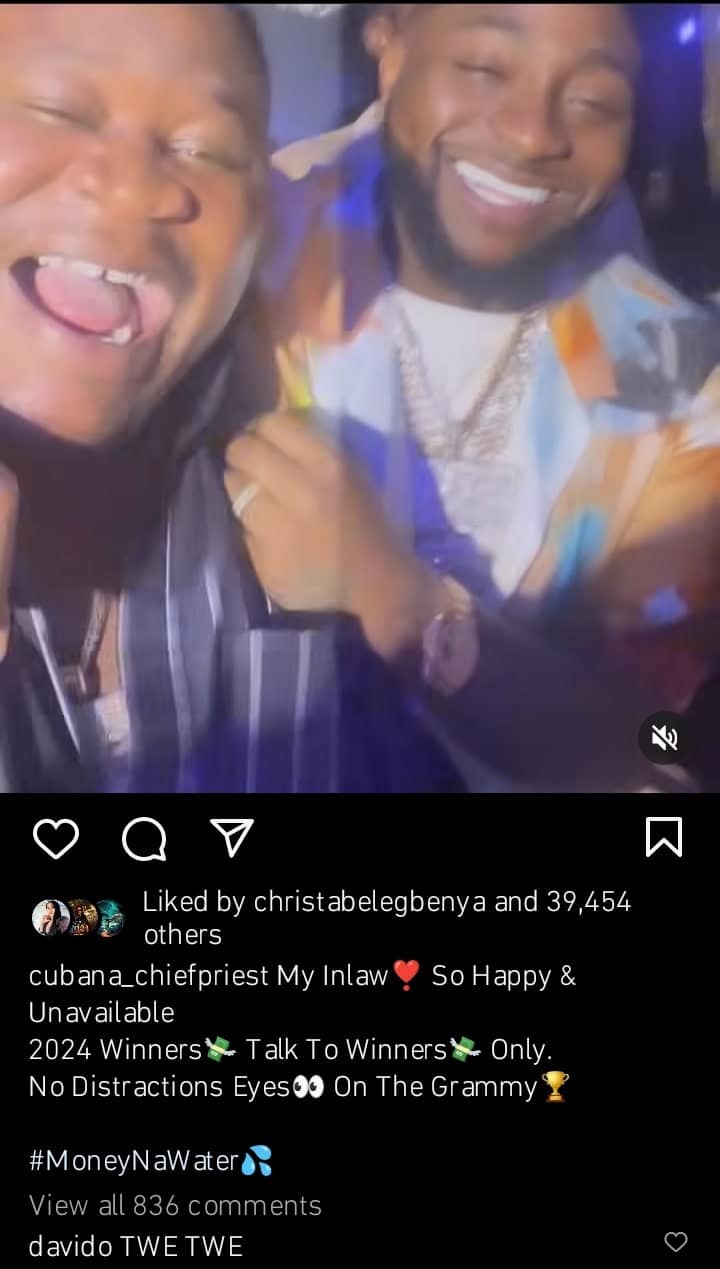The image size is (720, 1269).
Task: Bookmark this post
Action: pos(664,838)
